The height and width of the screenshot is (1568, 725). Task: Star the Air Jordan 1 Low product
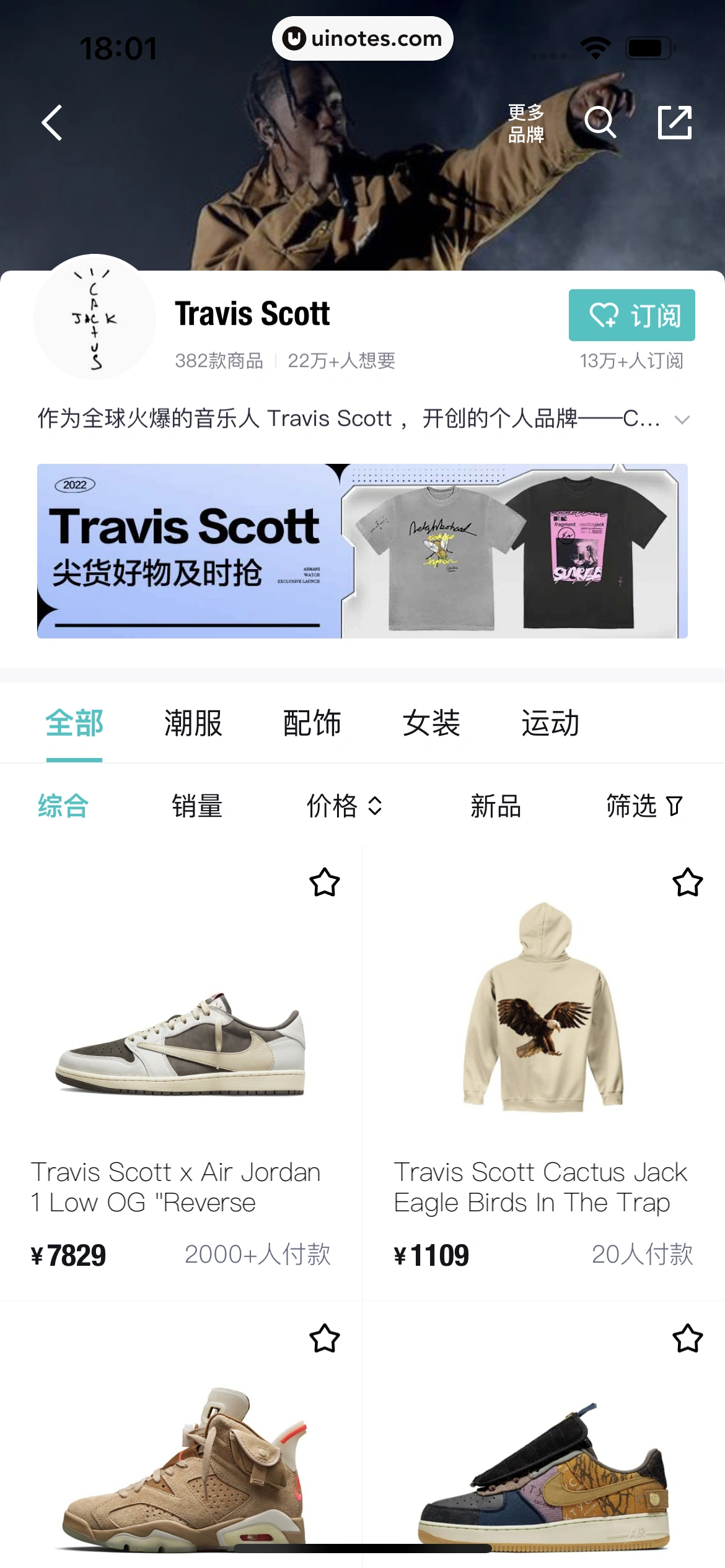click(324, 882)
